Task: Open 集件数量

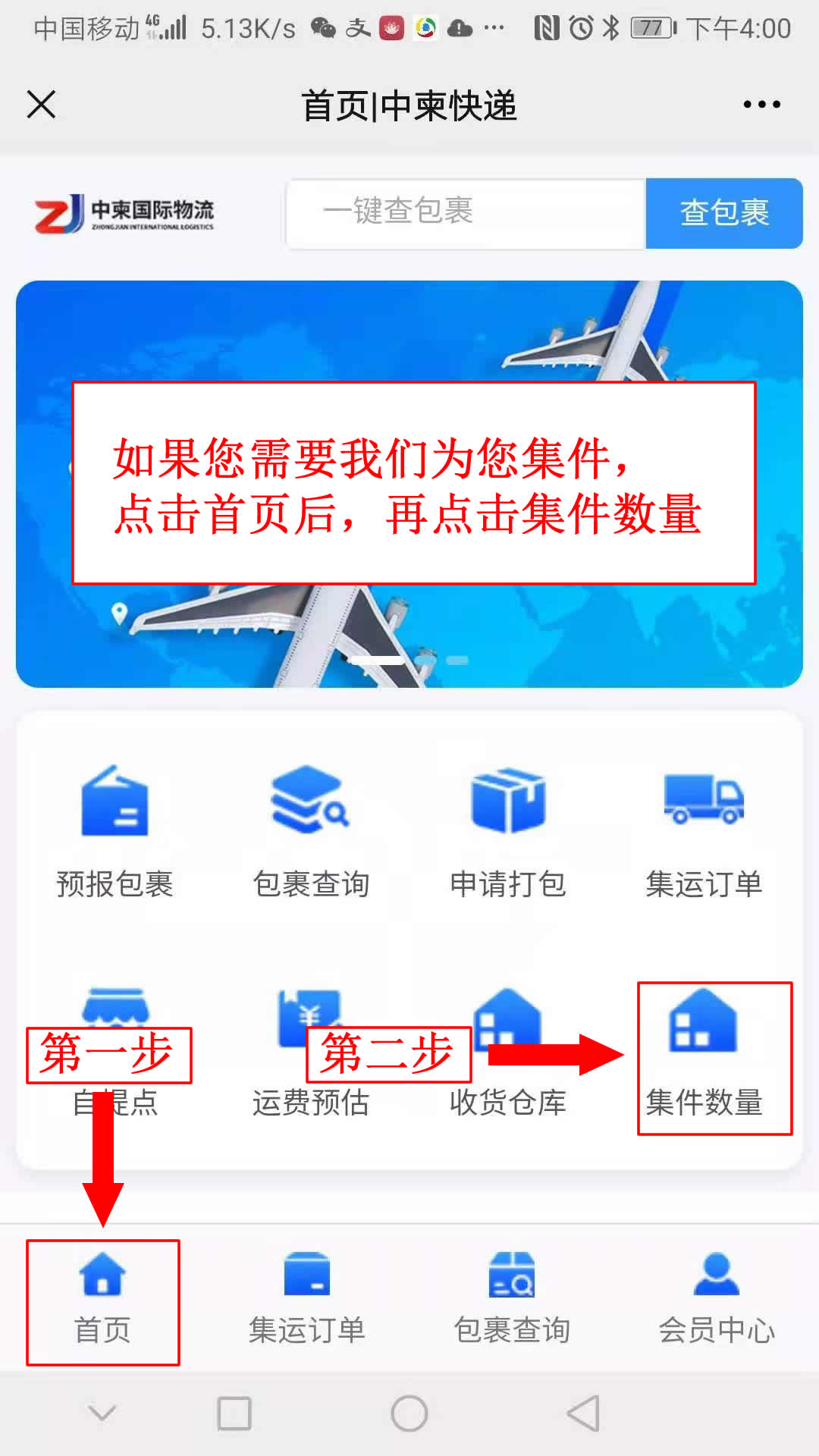Action: (704, 1058)
